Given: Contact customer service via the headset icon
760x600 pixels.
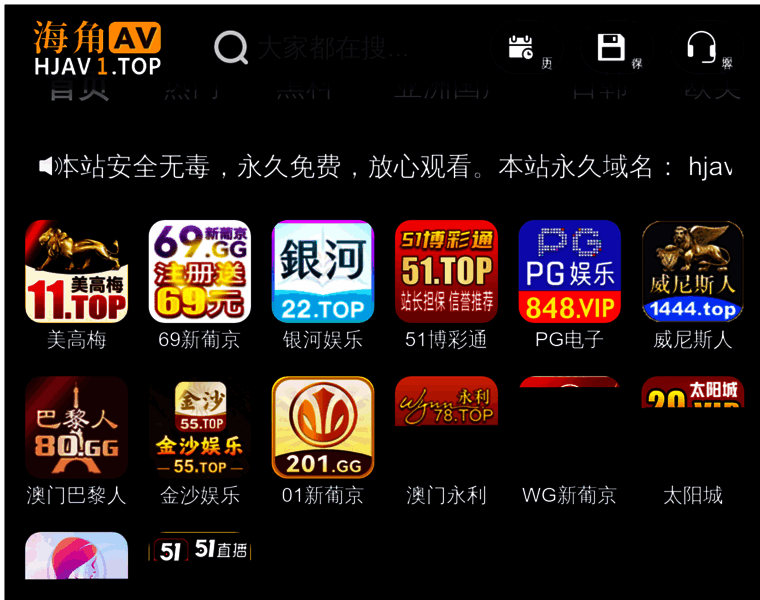Looking at the screenshot, I should (x=701, y=47).
